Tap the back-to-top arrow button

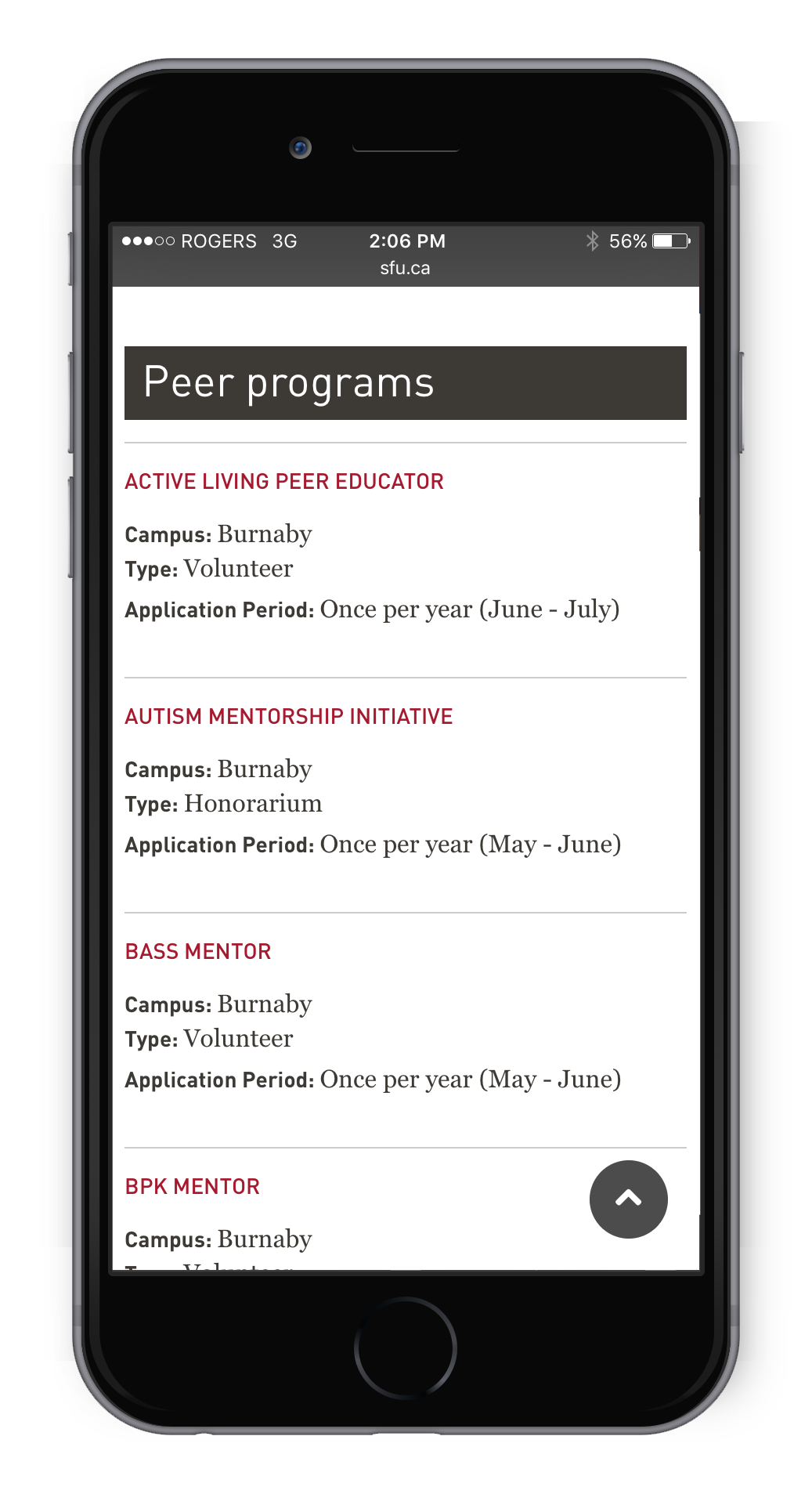click(x=628, y=1199)
